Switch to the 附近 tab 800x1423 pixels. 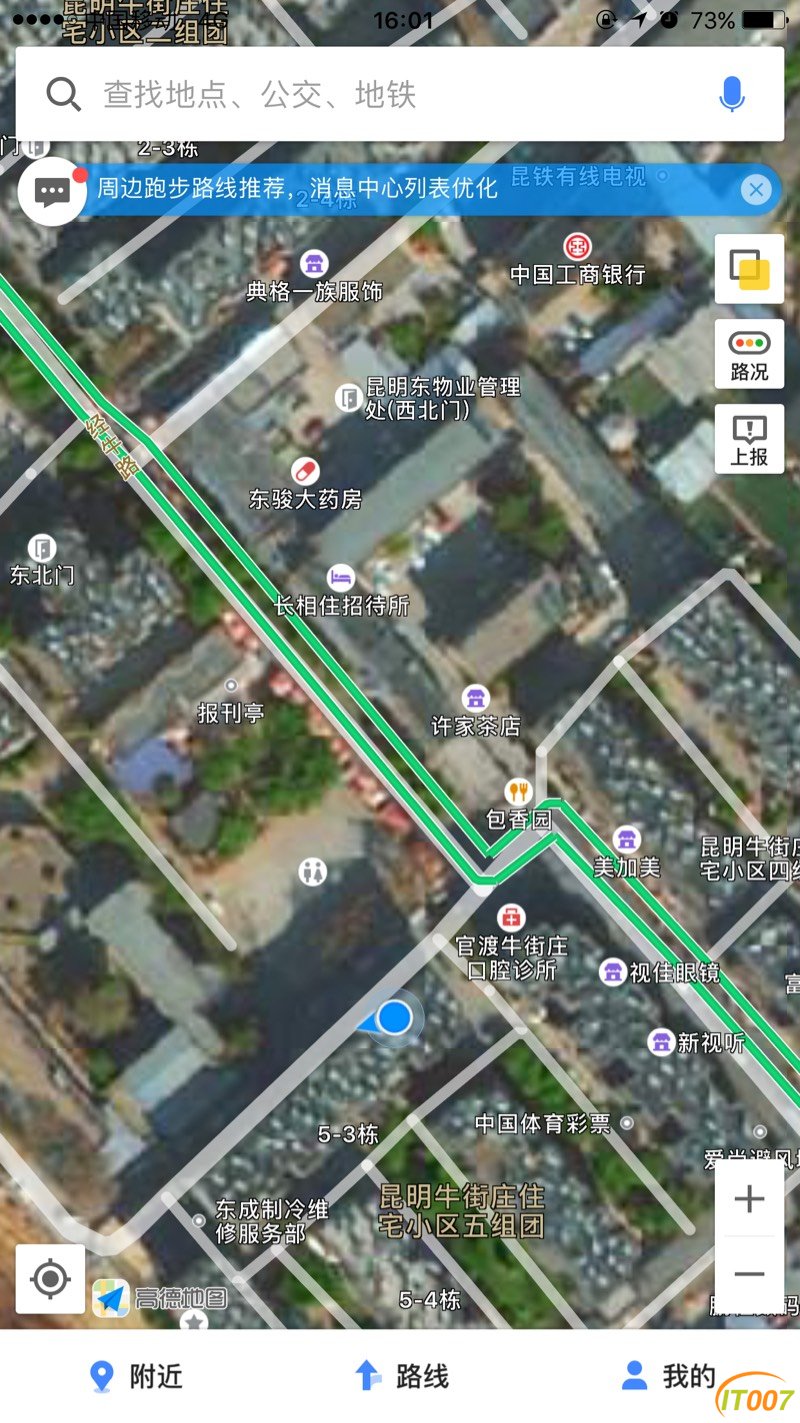point(135,1376)
